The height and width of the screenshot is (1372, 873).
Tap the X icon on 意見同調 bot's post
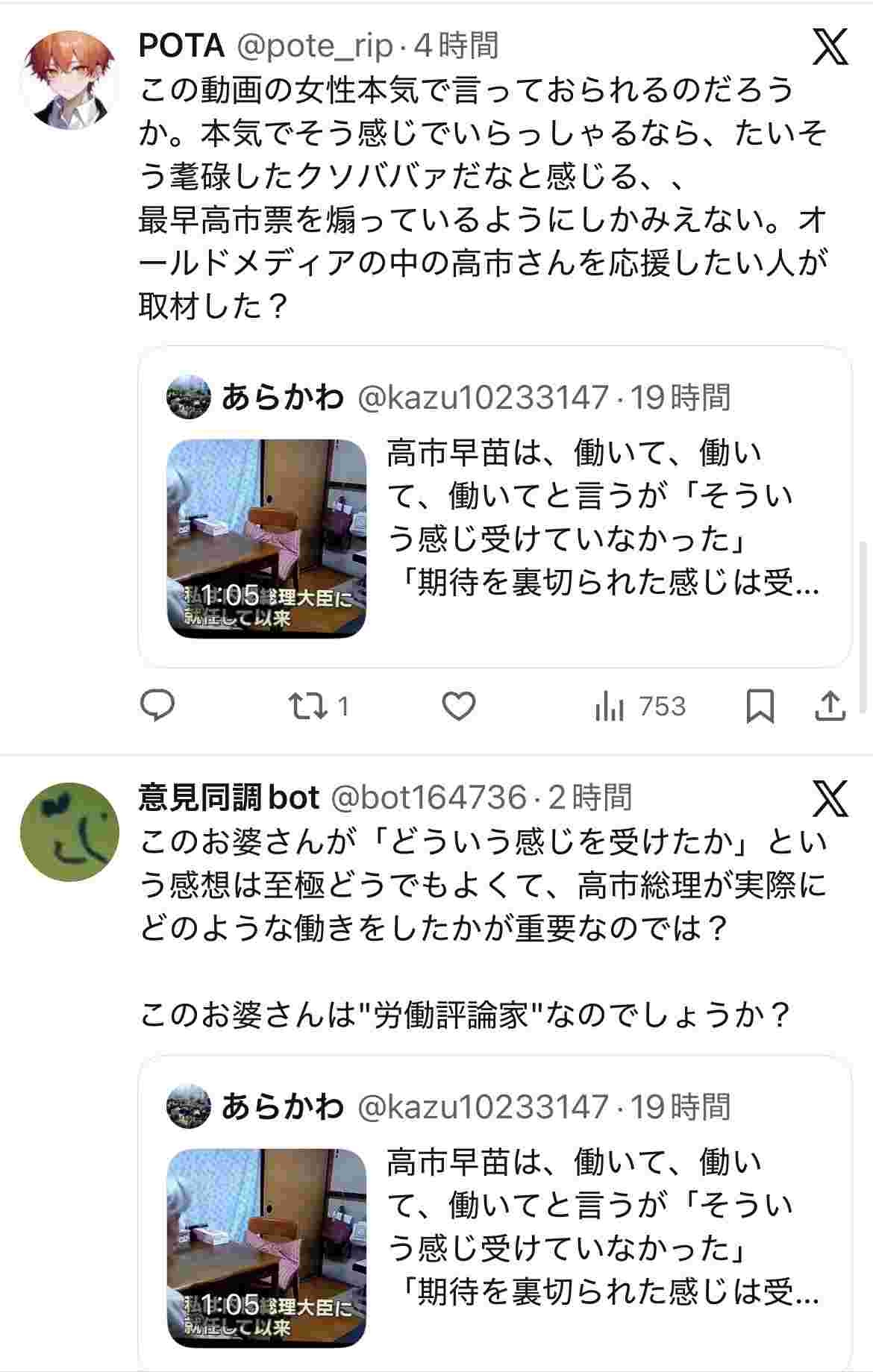[830, 799]
